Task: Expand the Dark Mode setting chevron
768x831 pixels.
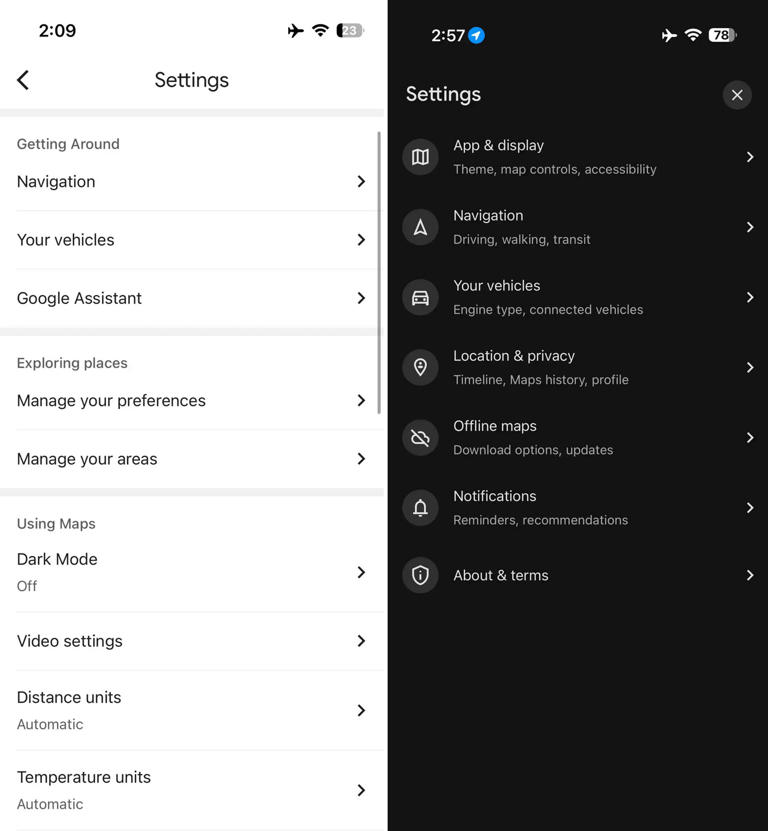Action: click(360, 572)
